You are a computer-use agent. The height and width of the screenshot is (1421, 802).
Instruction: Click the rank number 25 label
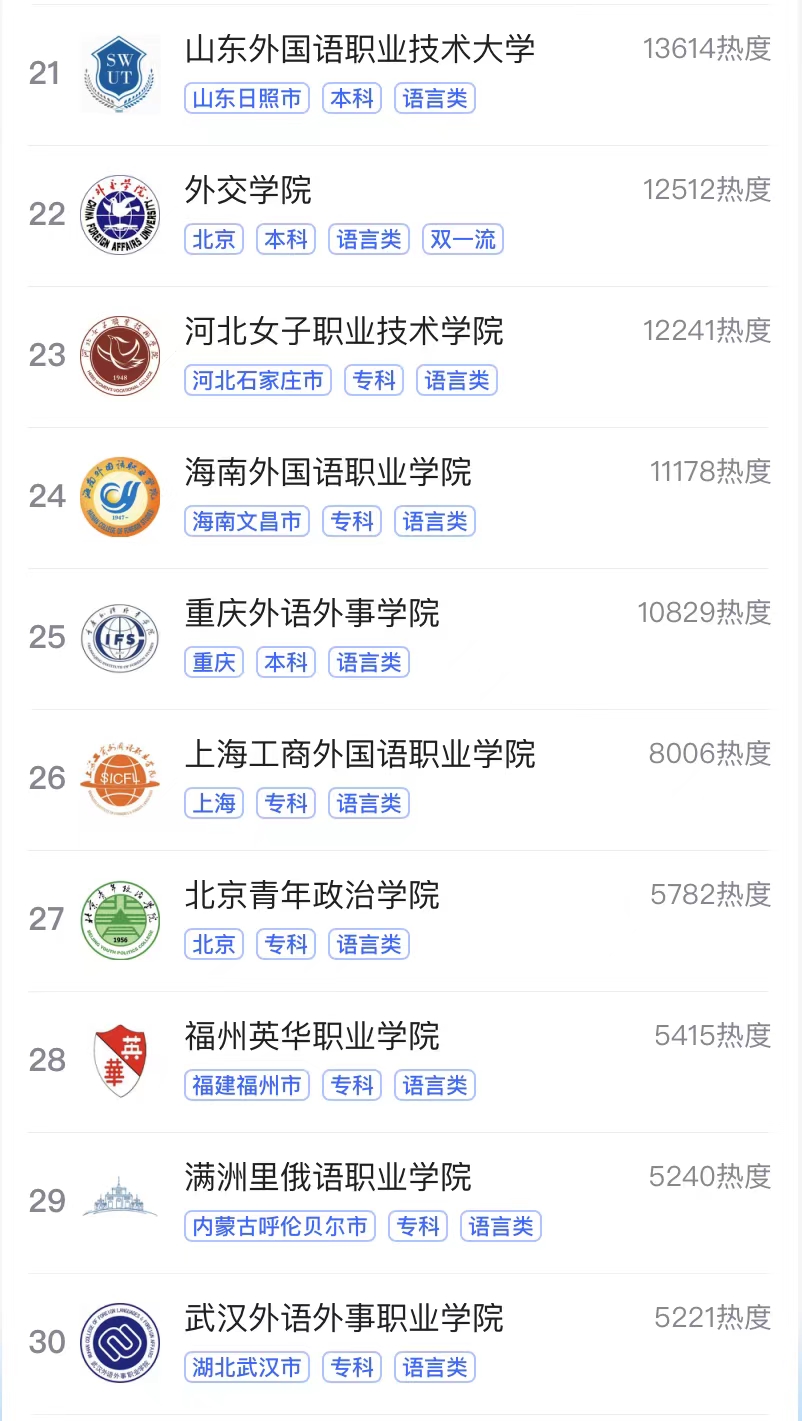click(46, 637)
